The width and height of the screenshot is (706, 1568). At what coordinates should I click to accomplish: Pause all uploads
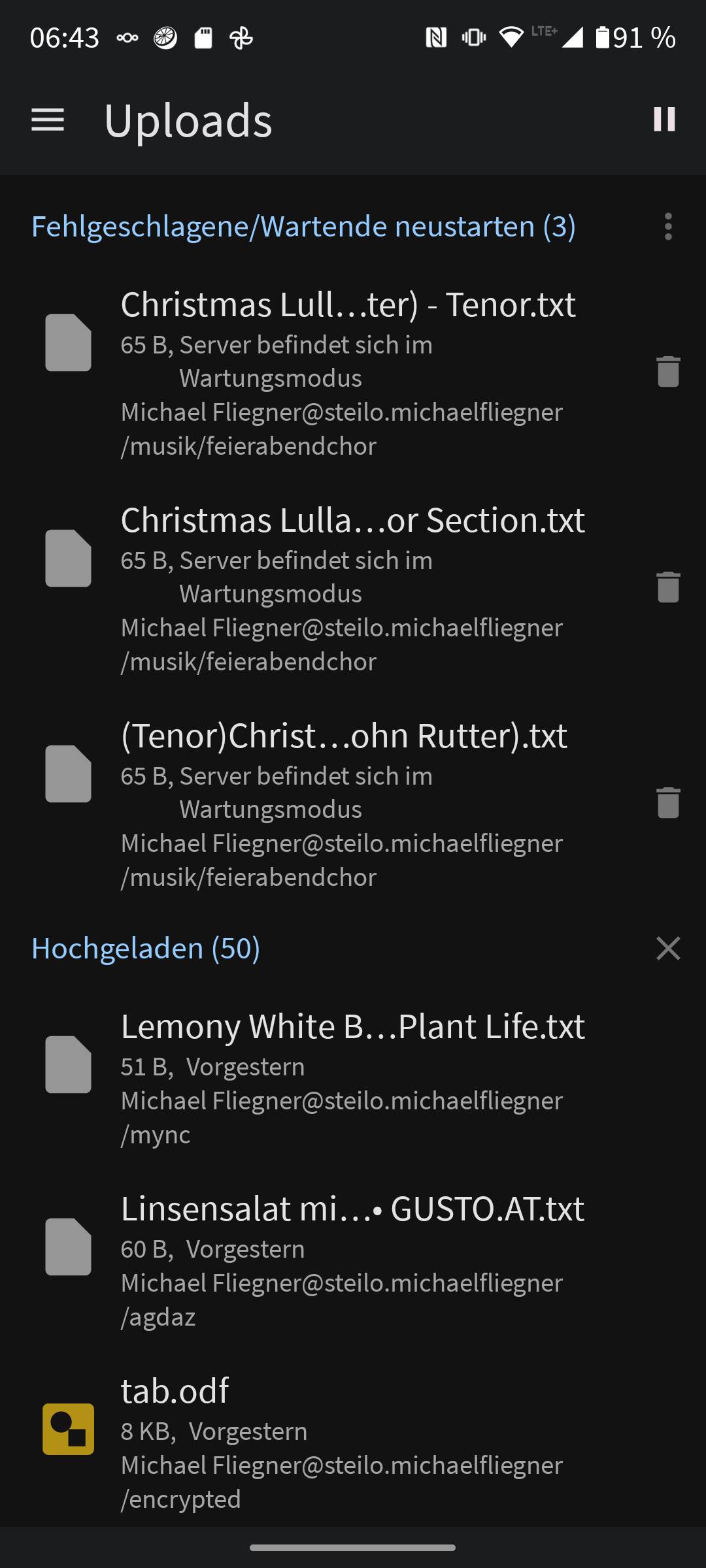click(x=664, y=120)
